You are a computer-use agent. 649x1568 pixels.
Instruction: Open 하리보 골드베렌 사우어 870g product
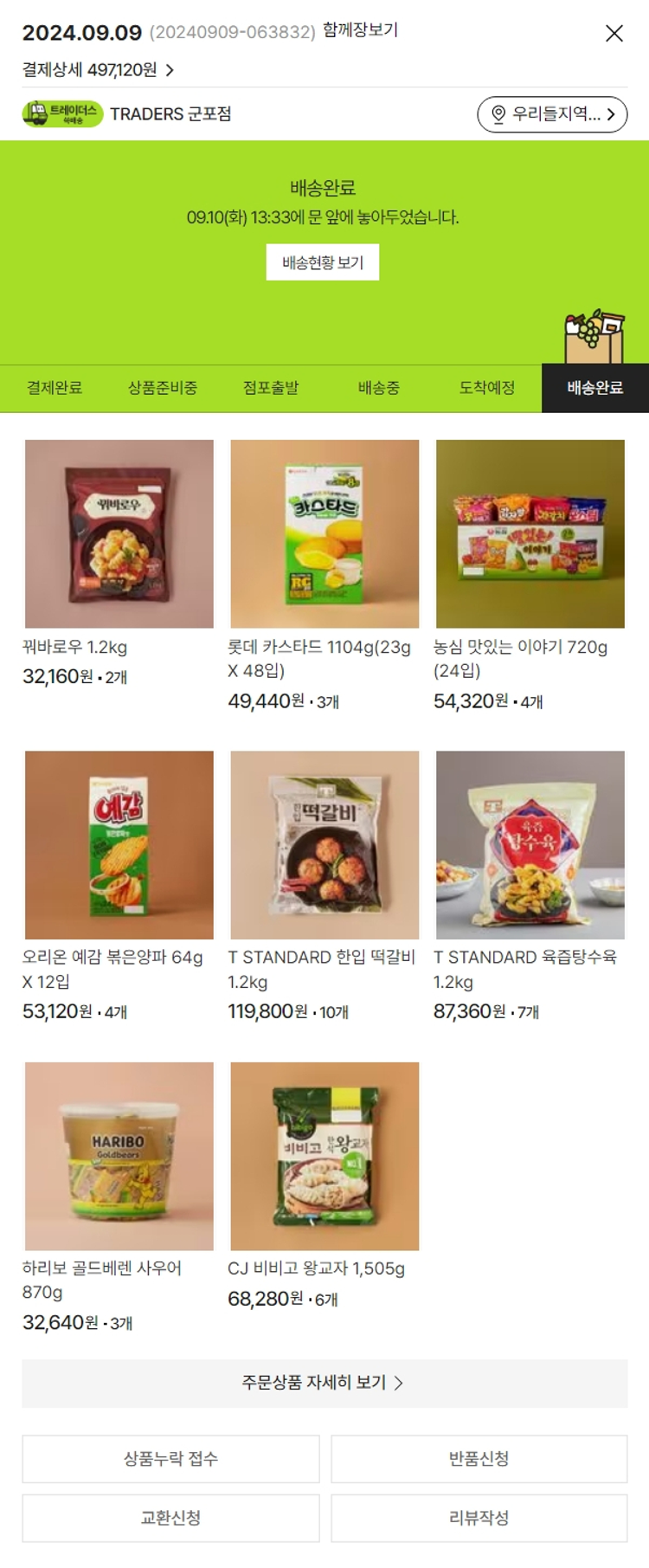pos(119,1156)
